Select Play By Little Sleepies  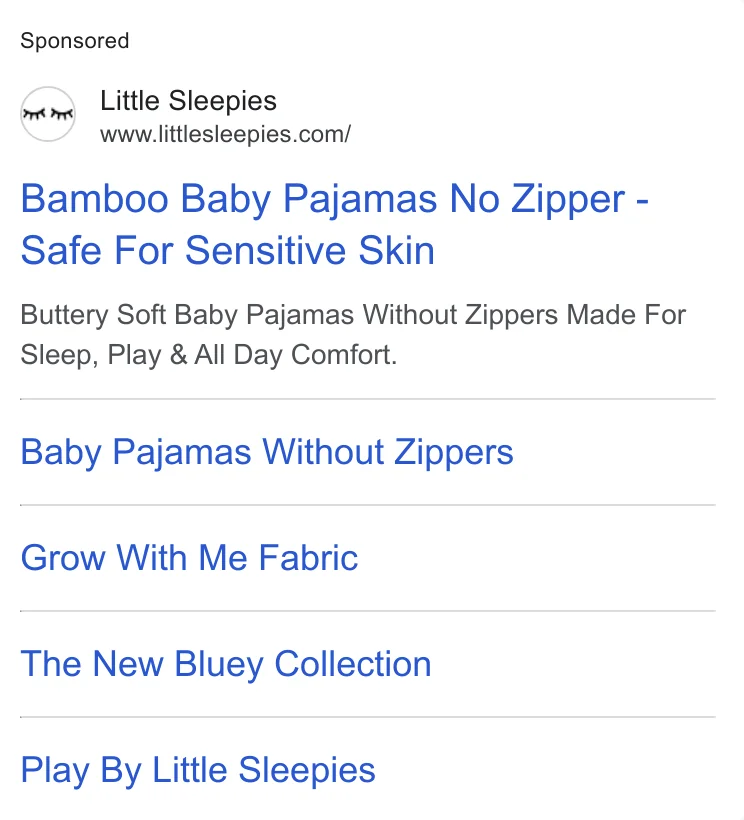click(x=197, y=770)
